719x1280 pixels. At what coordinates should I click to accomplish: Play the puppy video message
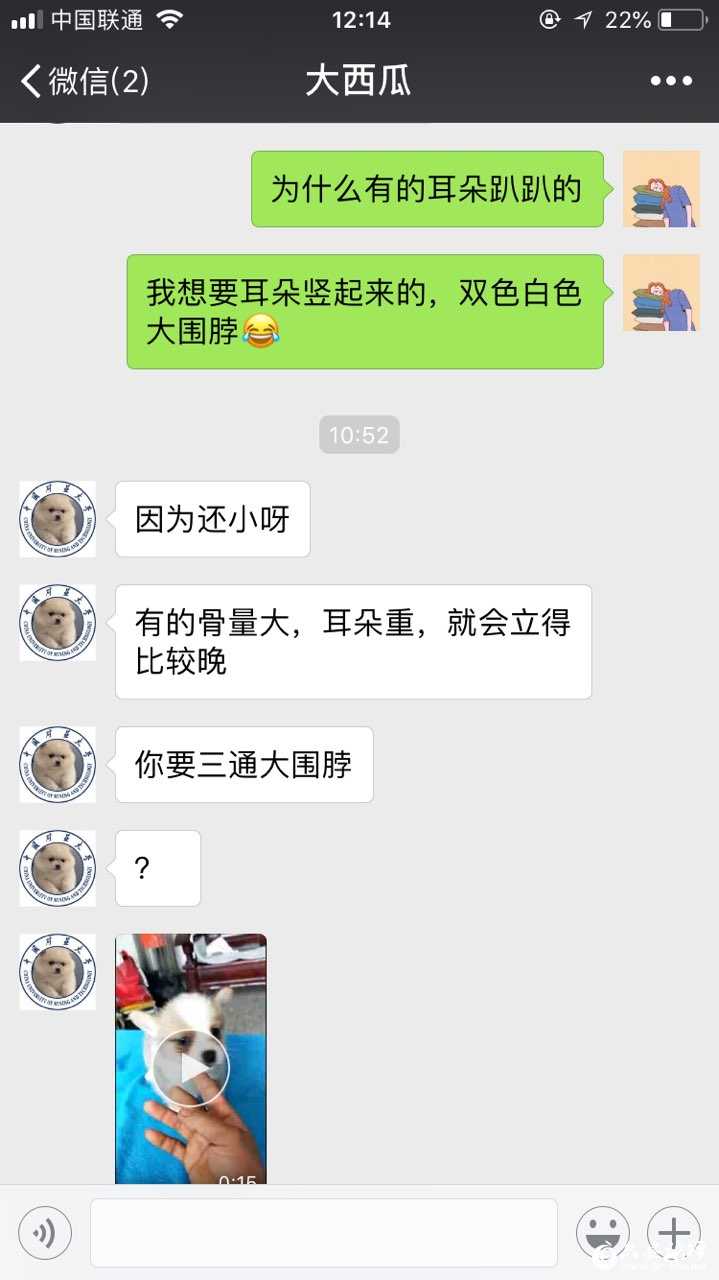191,1067
